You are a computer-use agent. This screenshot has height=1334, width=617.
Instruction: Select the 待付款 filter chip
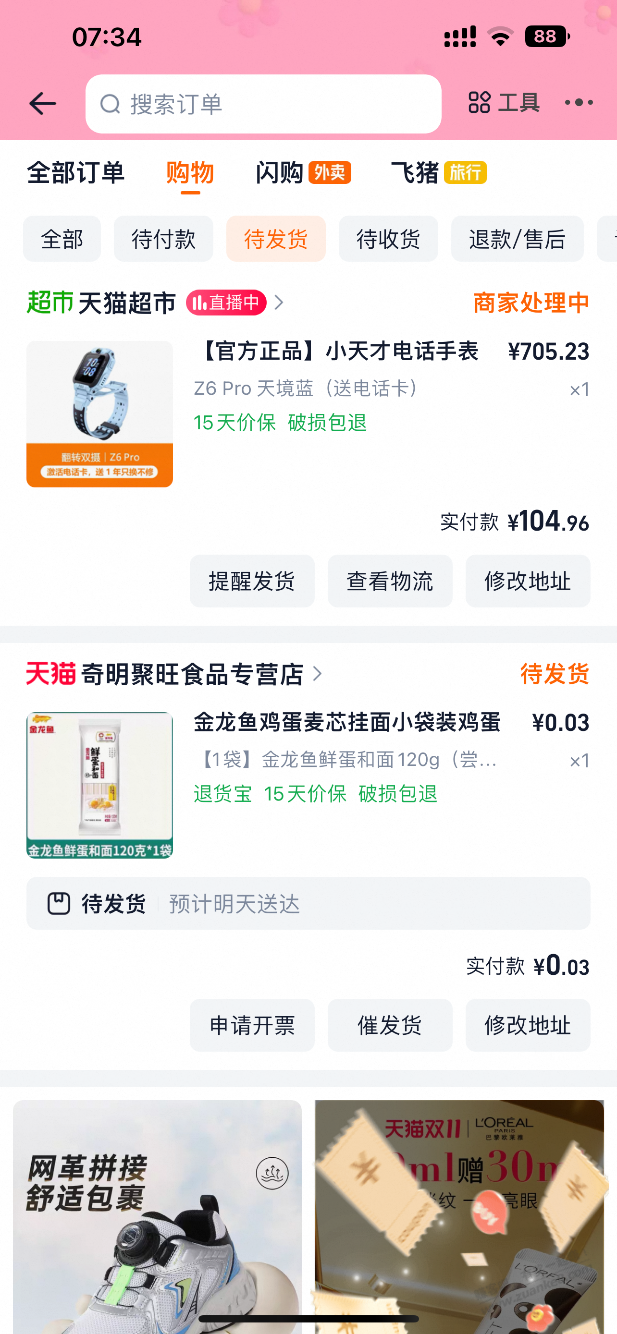coord(163,239)
